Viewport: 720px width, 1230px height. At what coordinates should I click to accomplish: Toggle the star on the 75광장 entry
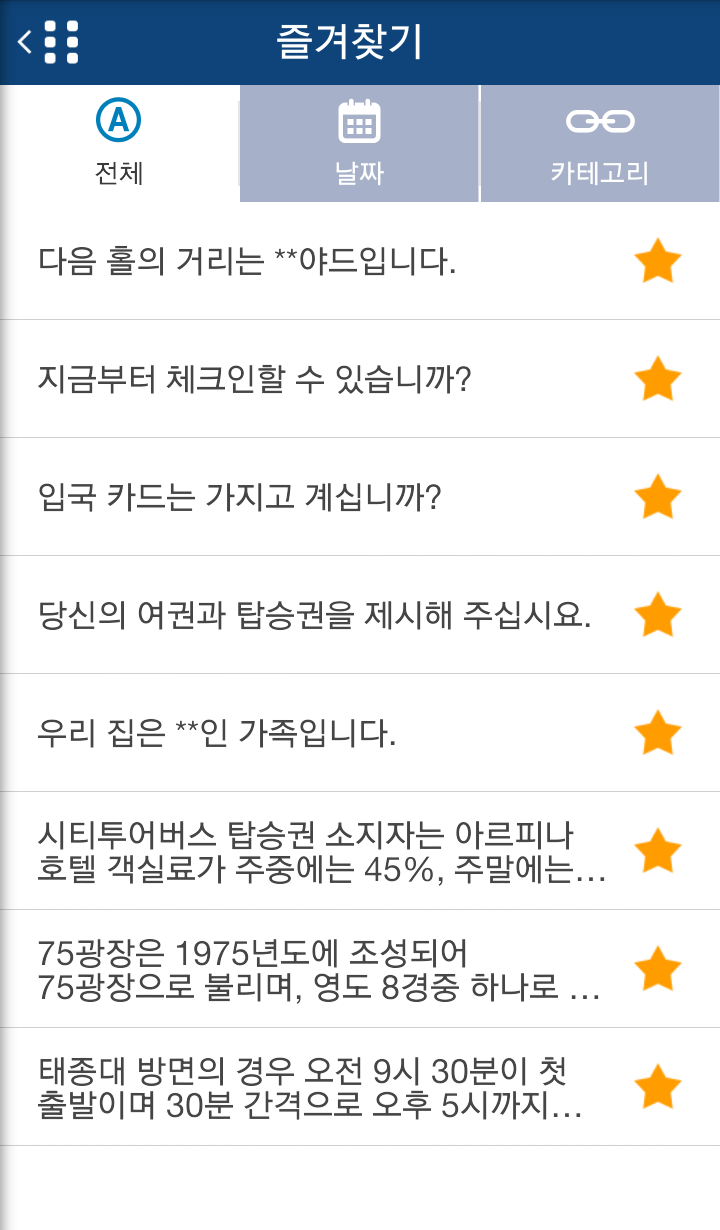(658, 970)
